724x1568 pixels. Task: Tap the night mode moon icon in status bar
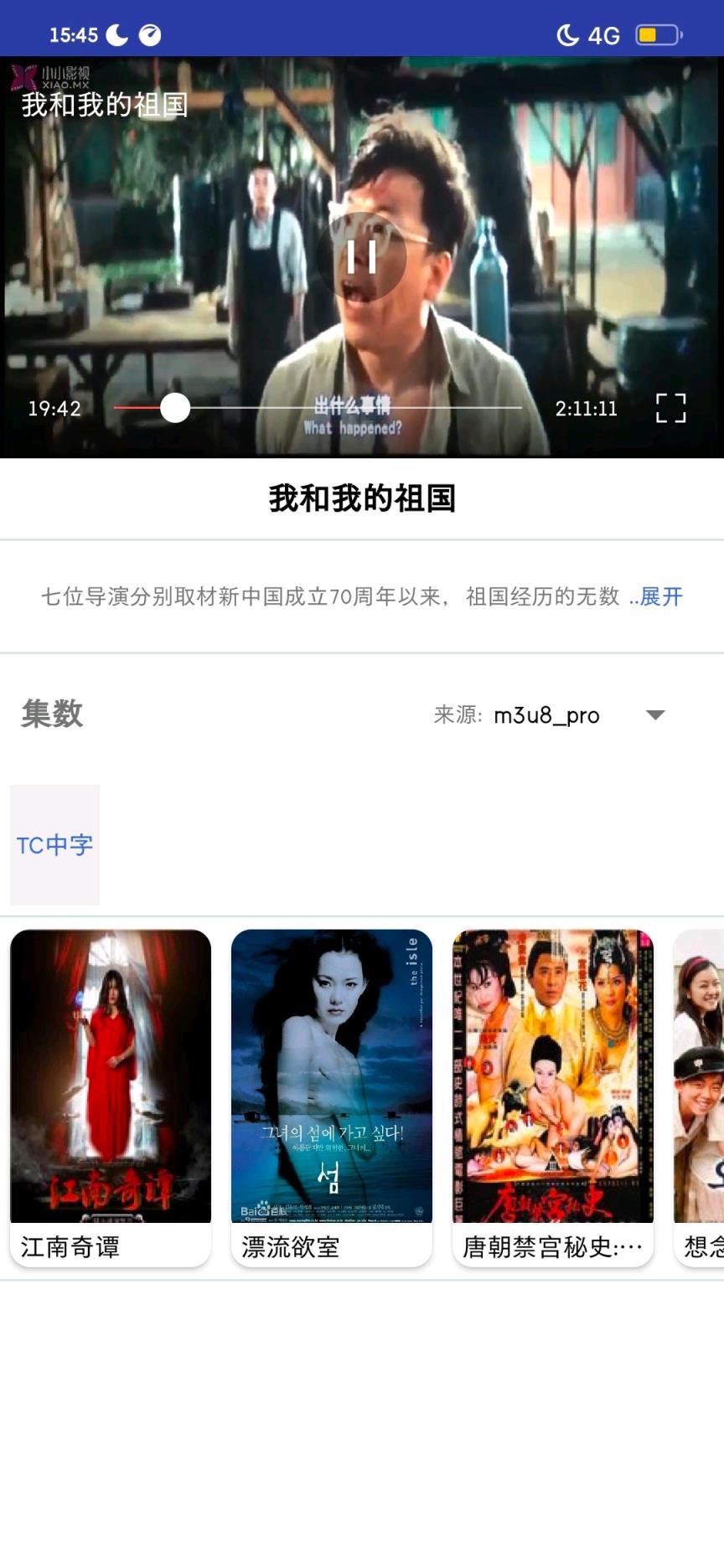(115, 35)
